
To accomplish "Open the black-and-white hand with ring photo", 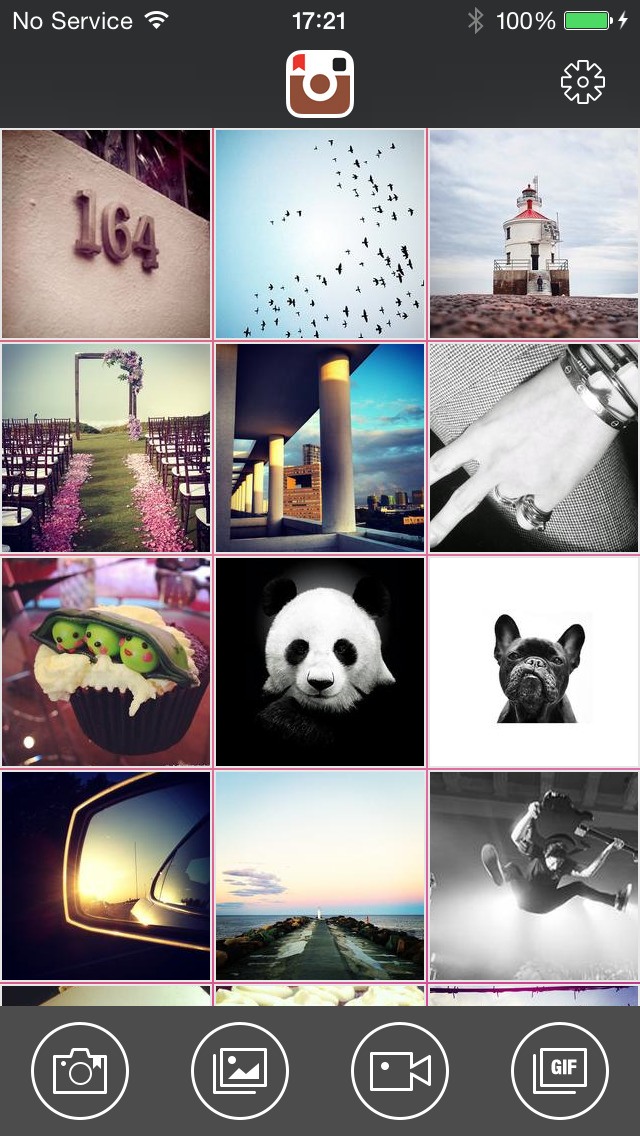I will click(534, 448).
